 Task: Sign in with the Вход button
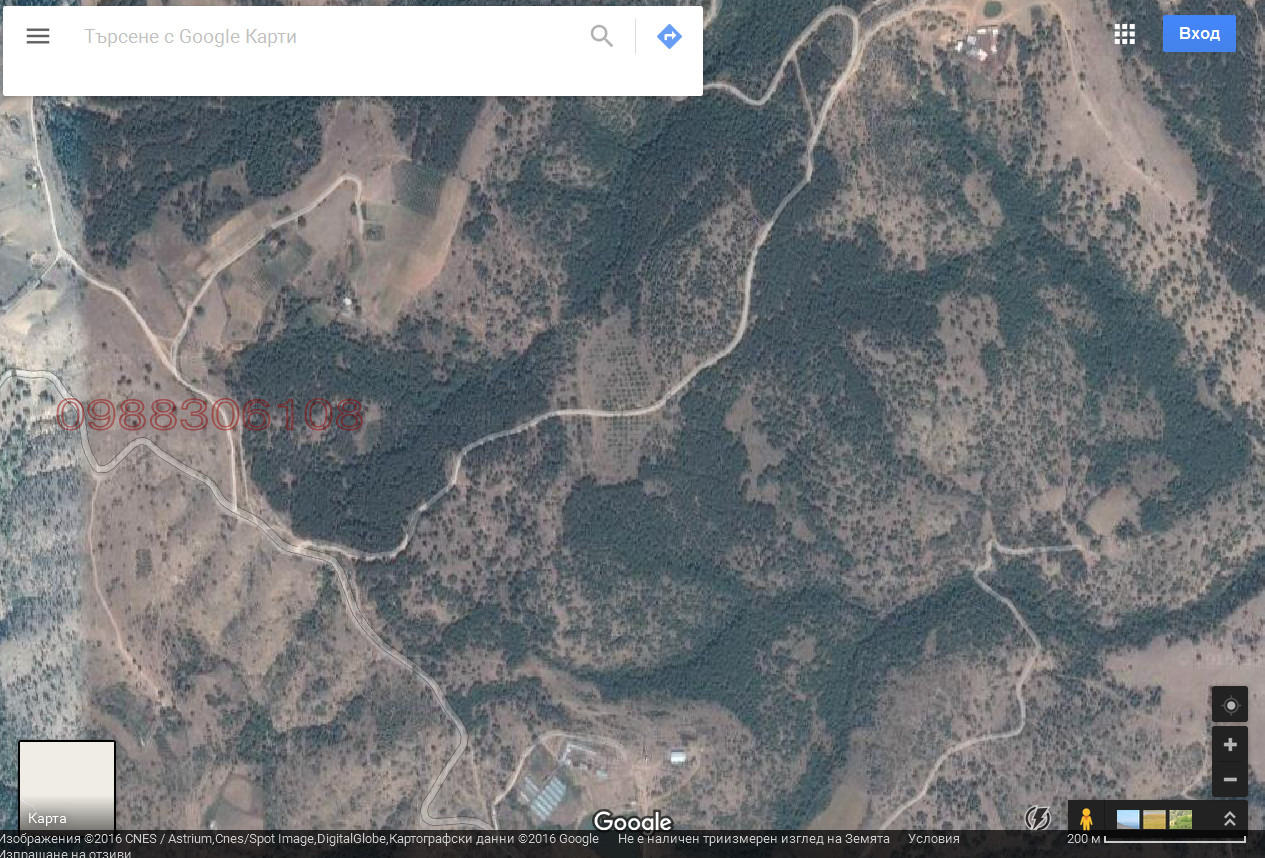pyautogui.click(x=1198, y=34)
